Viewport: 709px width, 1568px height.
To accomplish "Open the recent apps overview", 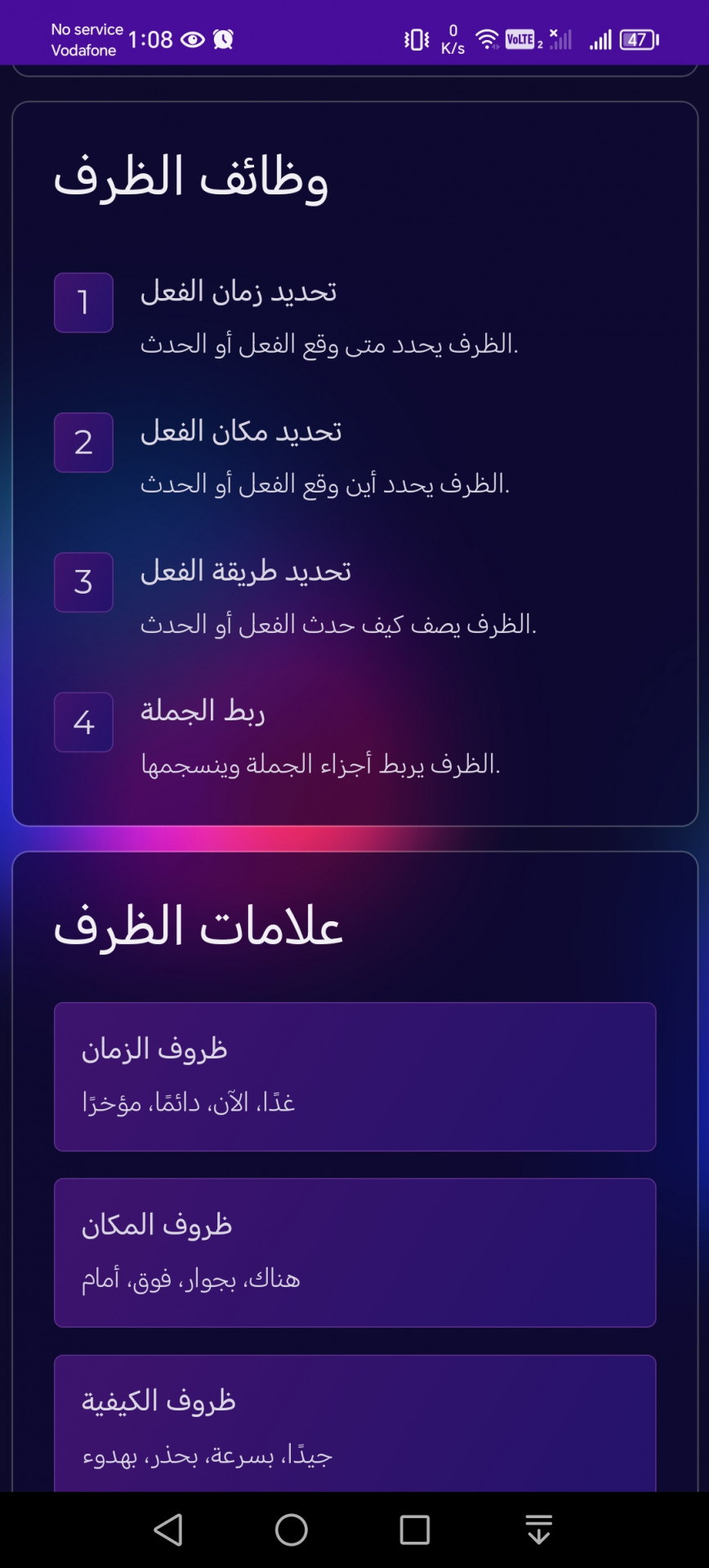I will 415,1530.
